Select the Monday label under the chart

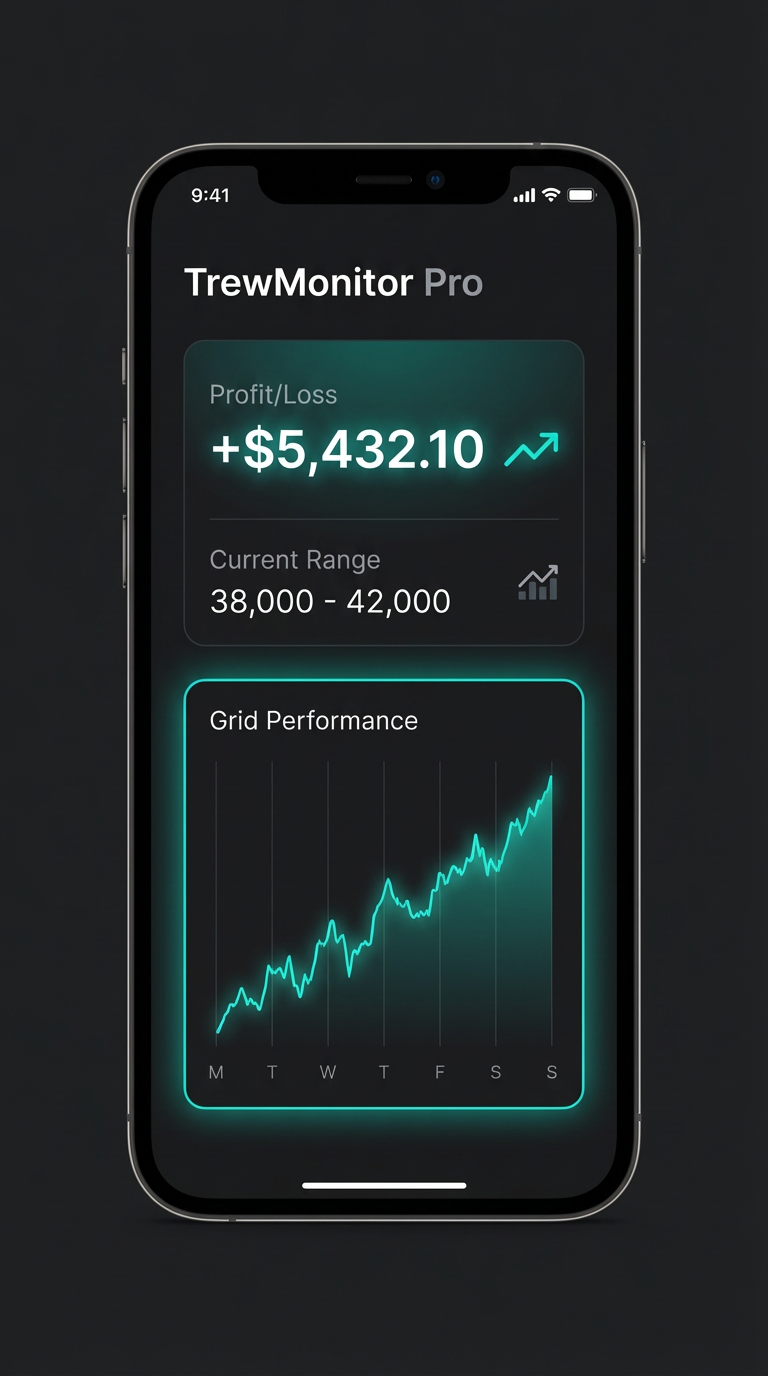(x=216, y=1072)
